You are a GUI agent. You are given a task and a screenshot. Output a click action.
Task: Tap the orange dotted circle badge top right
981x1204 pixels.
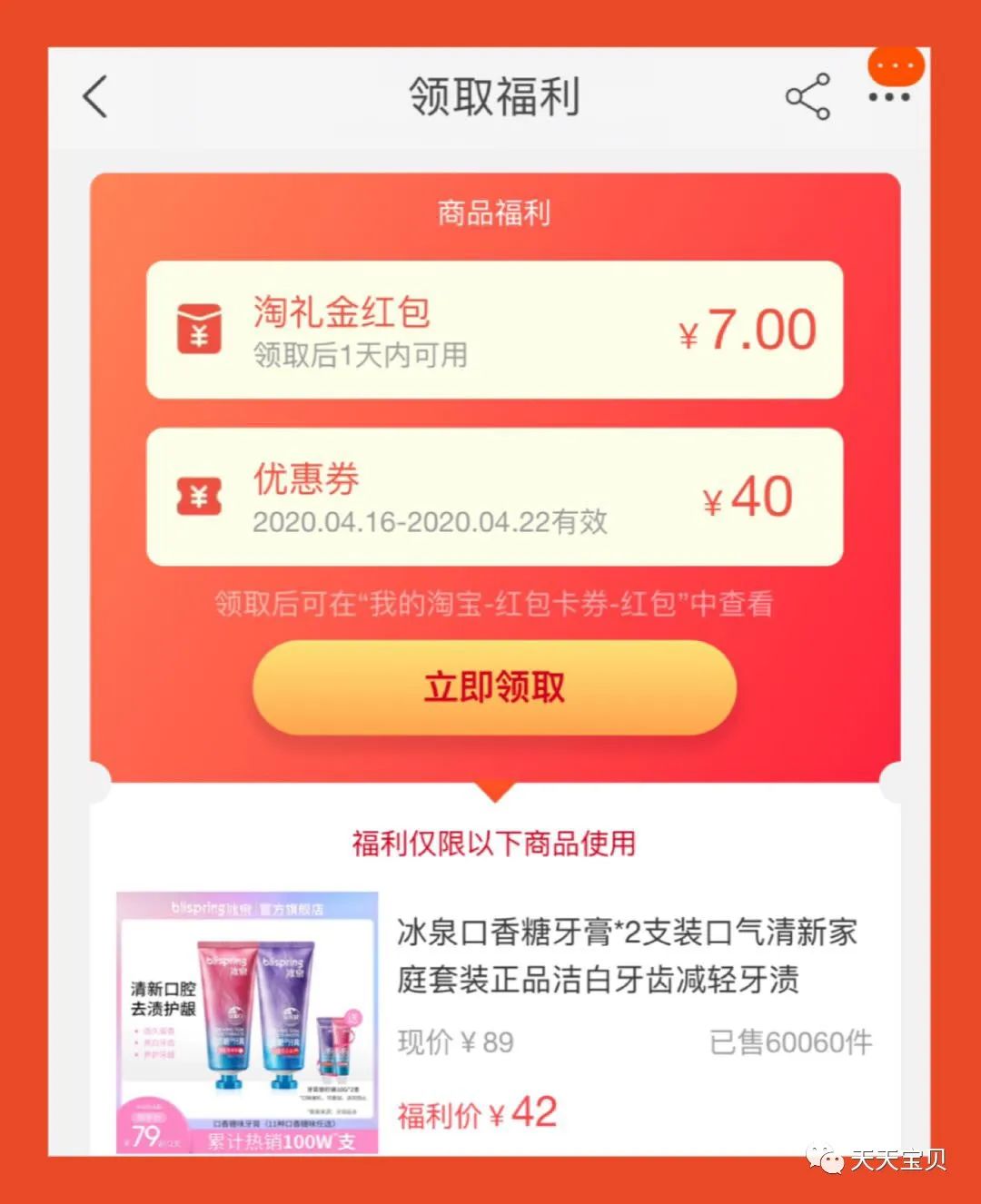[895, 66]
